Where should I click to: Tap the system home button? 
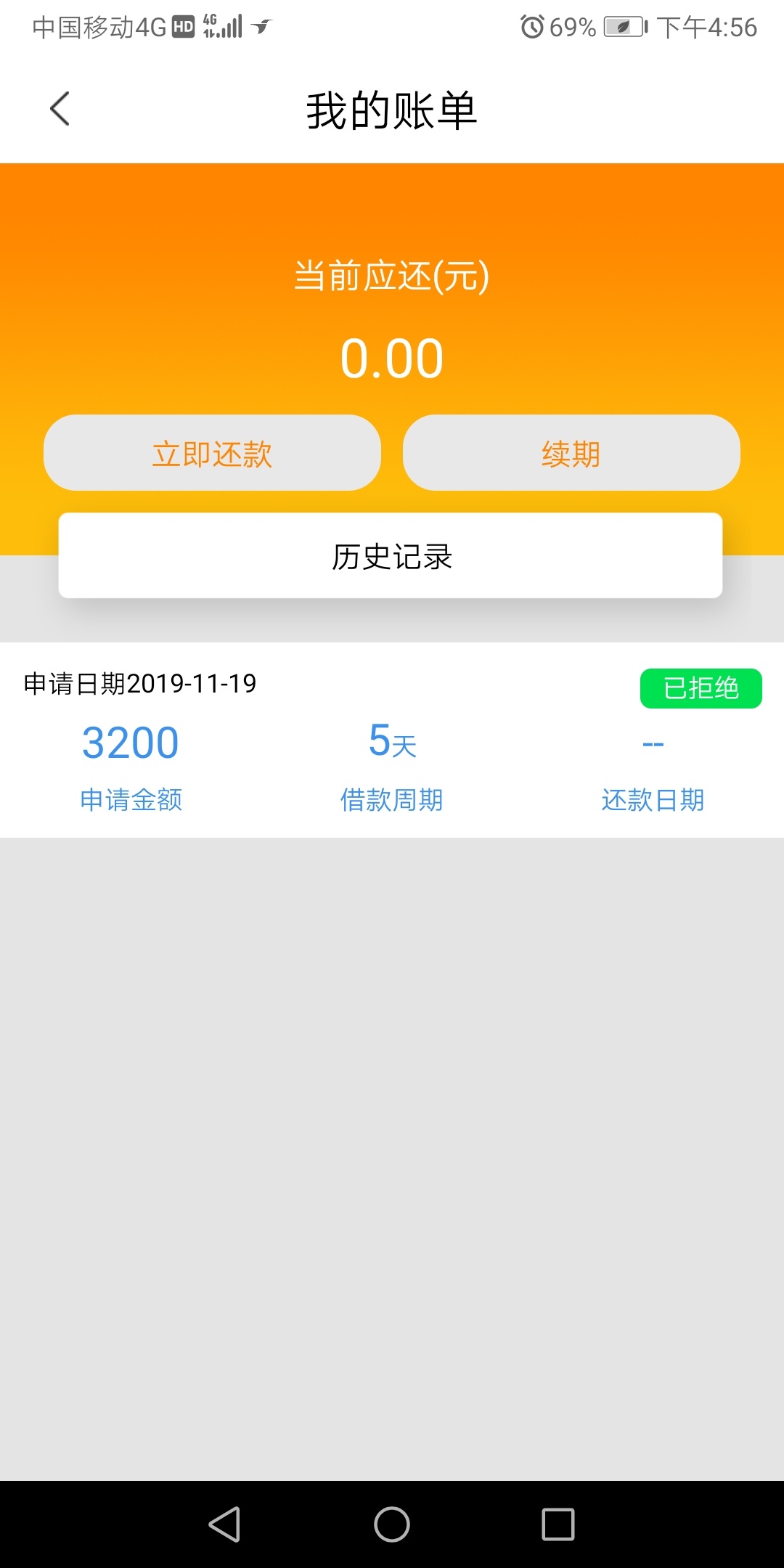click(392, 1524)
